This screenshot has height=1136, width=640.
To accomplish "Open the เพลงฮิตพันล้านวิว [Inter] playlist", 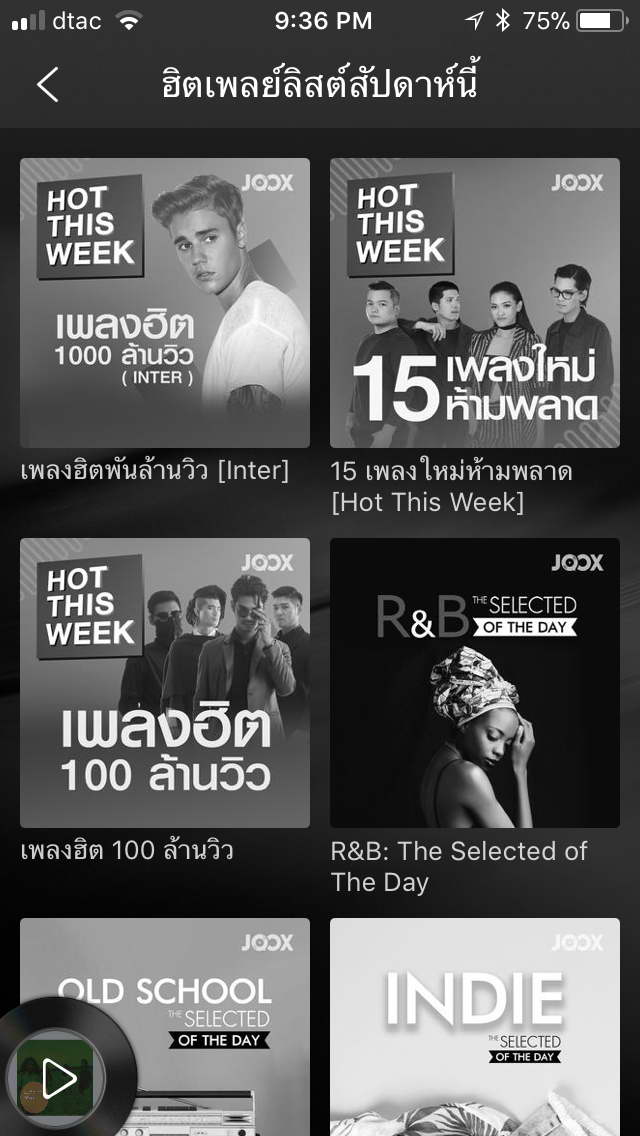I will (165, 303).
